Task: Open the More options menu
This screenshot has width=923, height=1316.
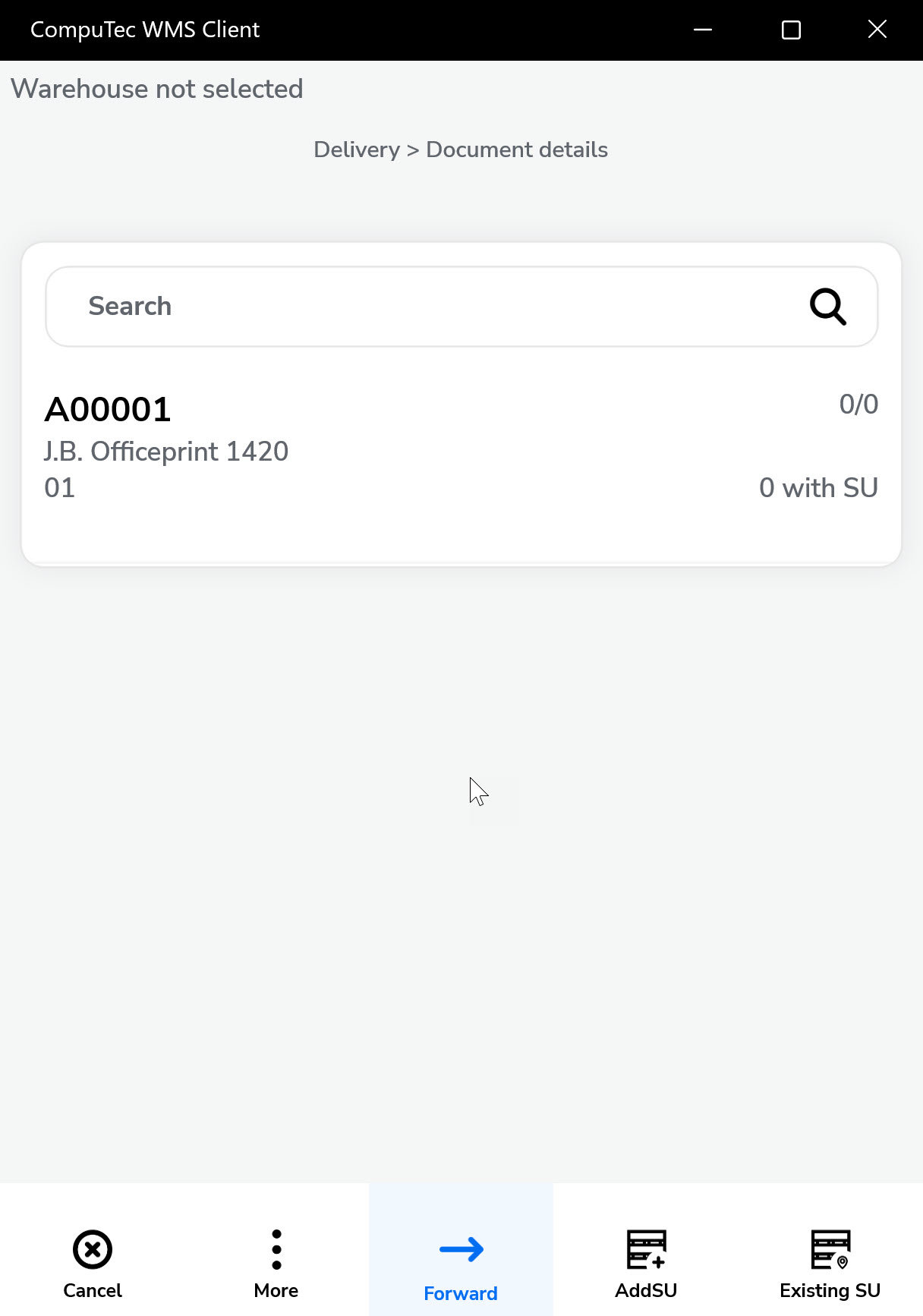Action: [276, 1263]
